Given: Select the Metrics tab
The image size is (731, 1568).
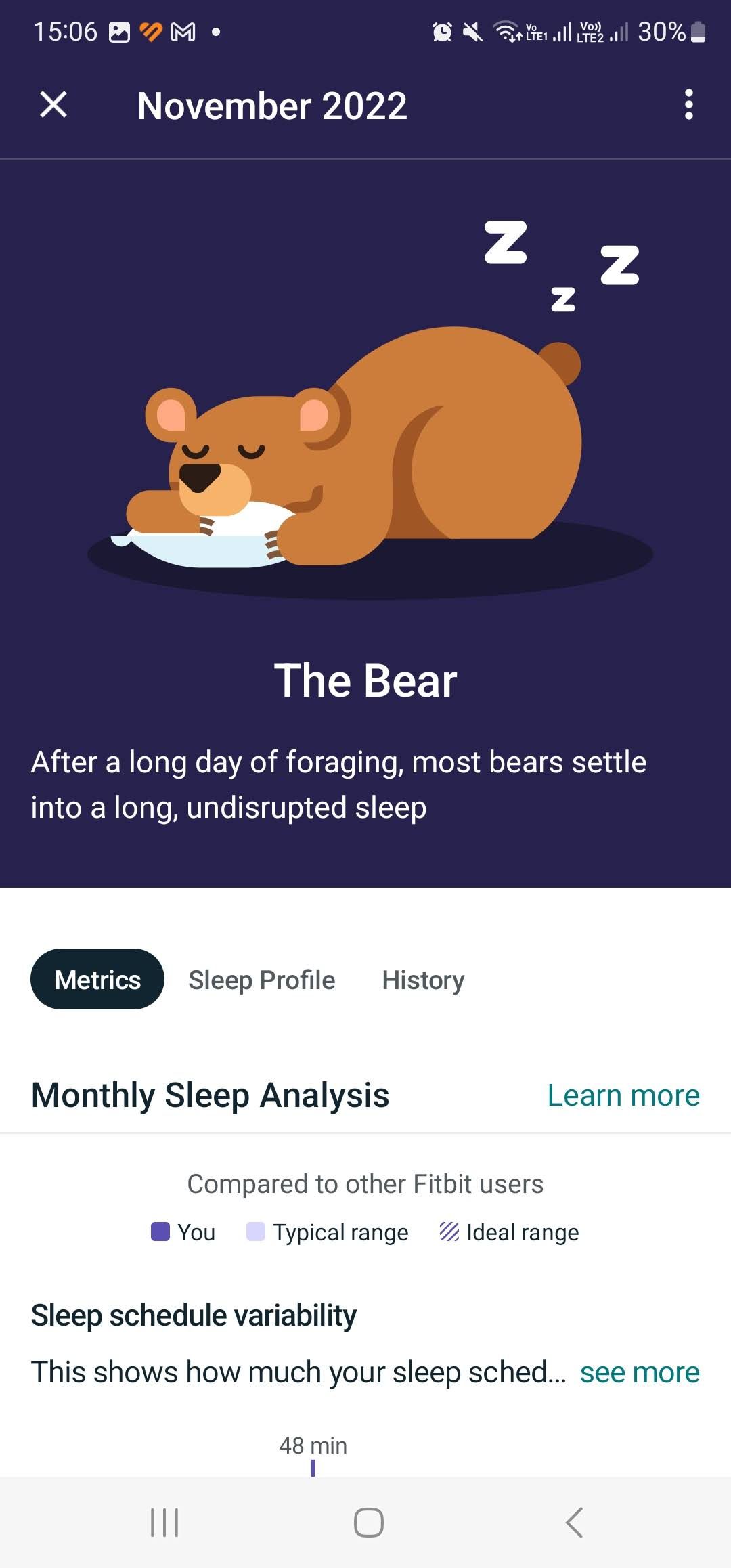Looking at the screenshot, I should [97, 980].
